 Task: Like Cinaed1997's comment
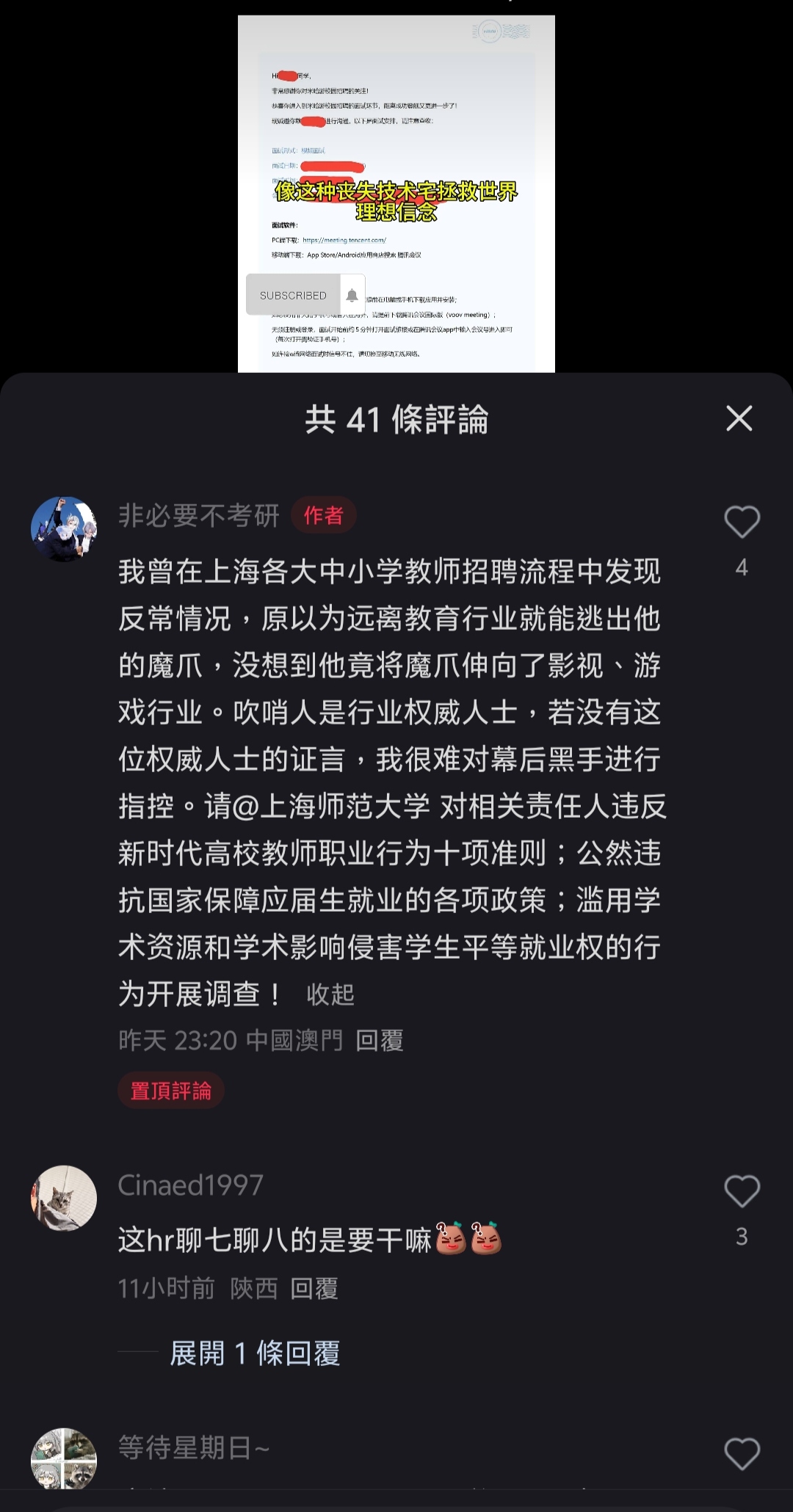742,1191
